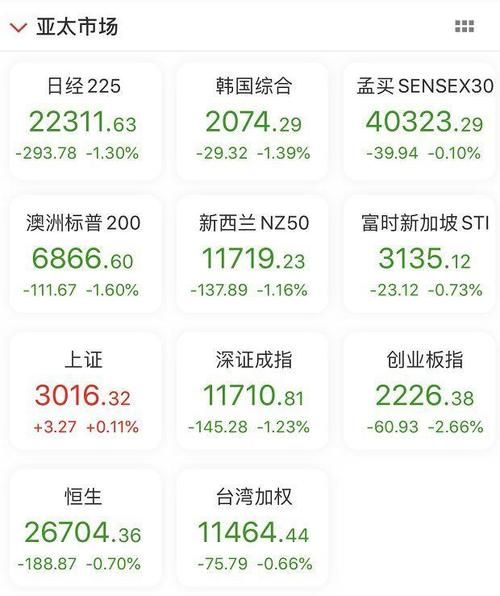
Task: Collapse the 亚太市场 section chevron
Action: tap(18, 28)
